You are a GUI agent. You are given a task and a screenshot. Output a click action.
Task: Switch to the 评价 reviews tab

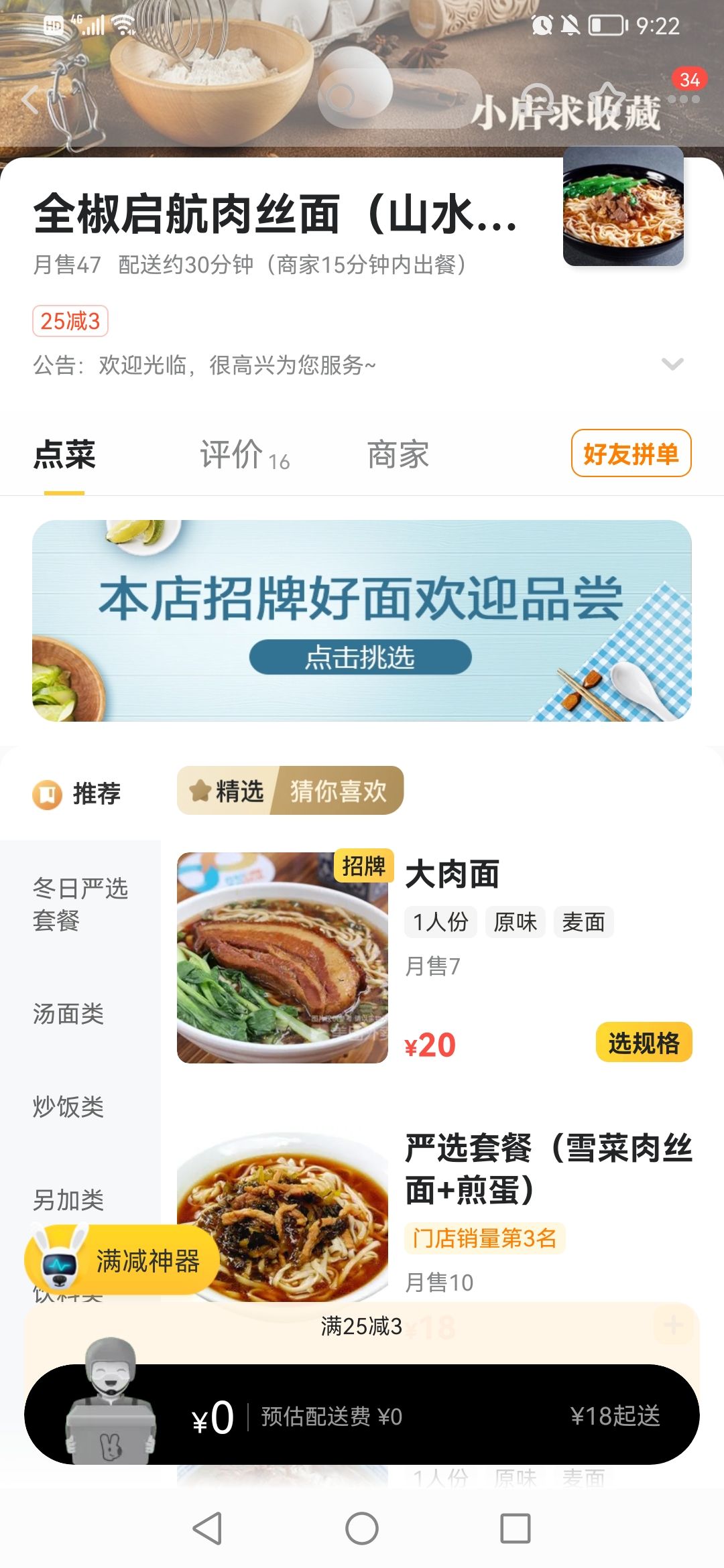[x=244, y=455]
